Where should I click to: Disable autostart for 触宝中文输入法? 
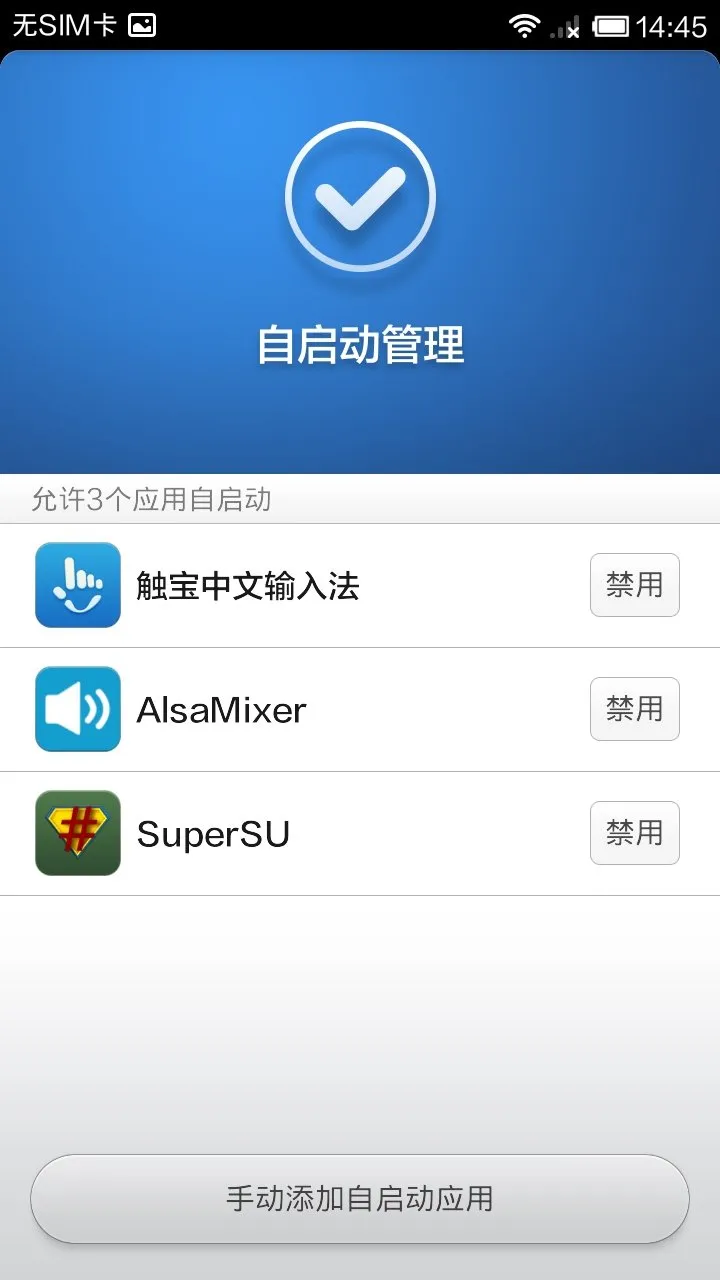point(634,585)
